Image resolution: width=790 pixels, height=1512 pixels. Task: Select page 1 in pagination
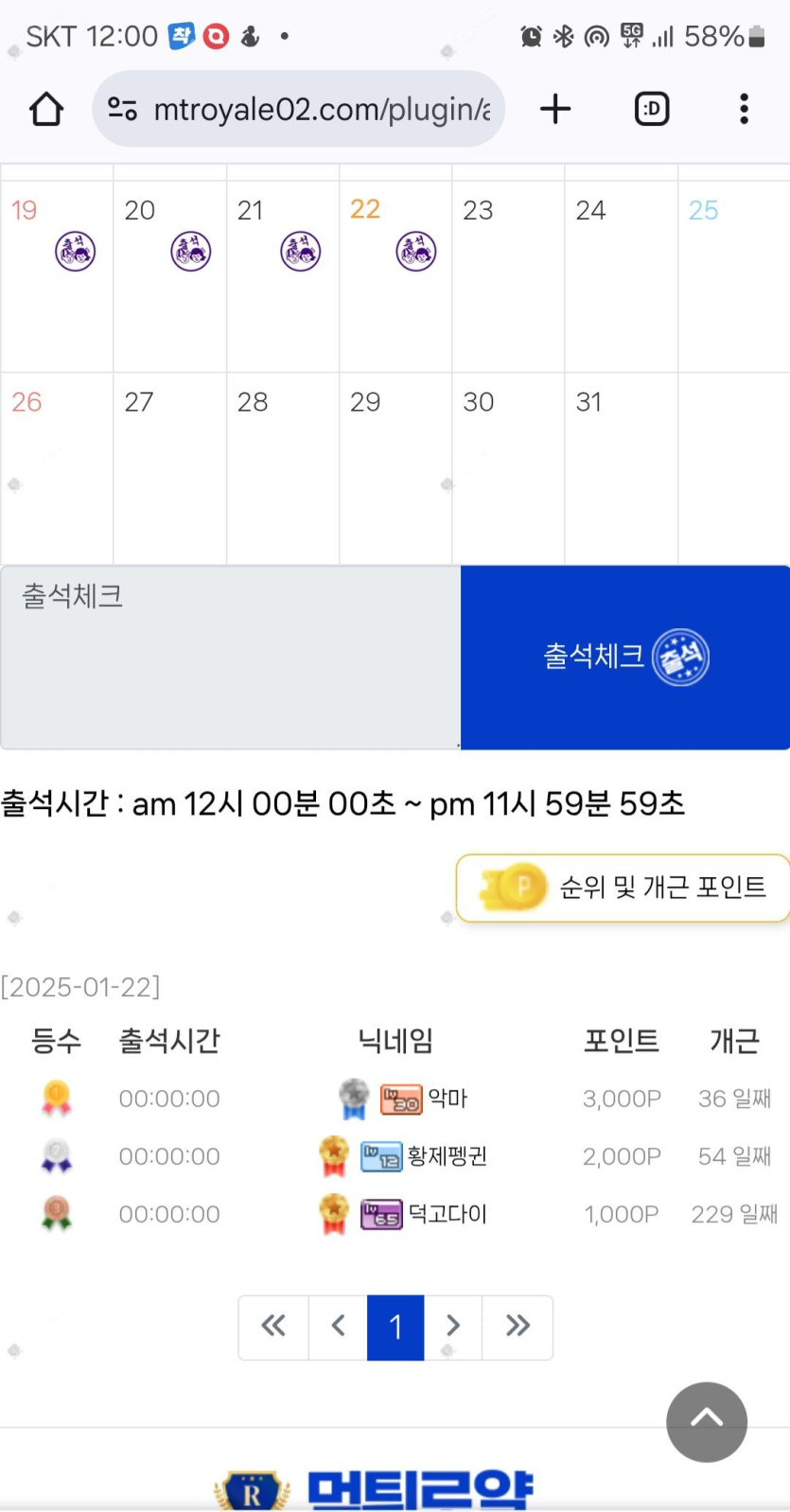point(395,1327)
